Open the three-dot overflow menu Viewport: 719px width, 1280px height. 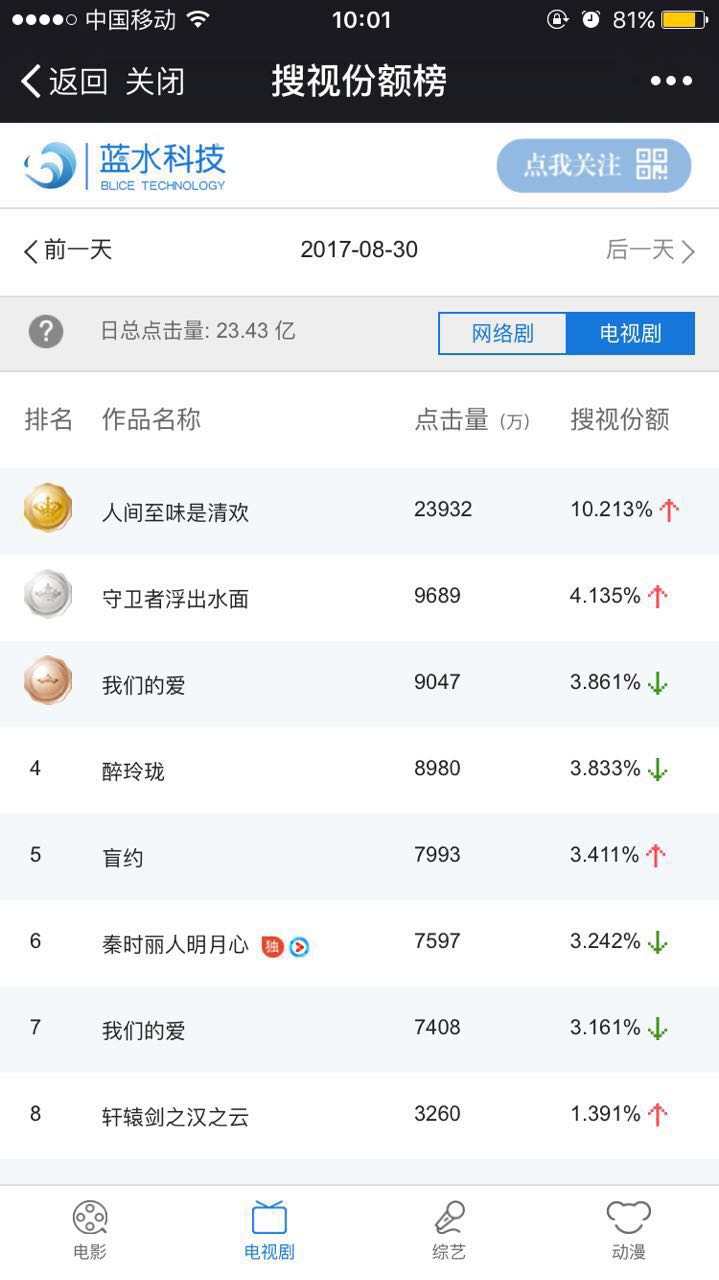pos(671,81)
